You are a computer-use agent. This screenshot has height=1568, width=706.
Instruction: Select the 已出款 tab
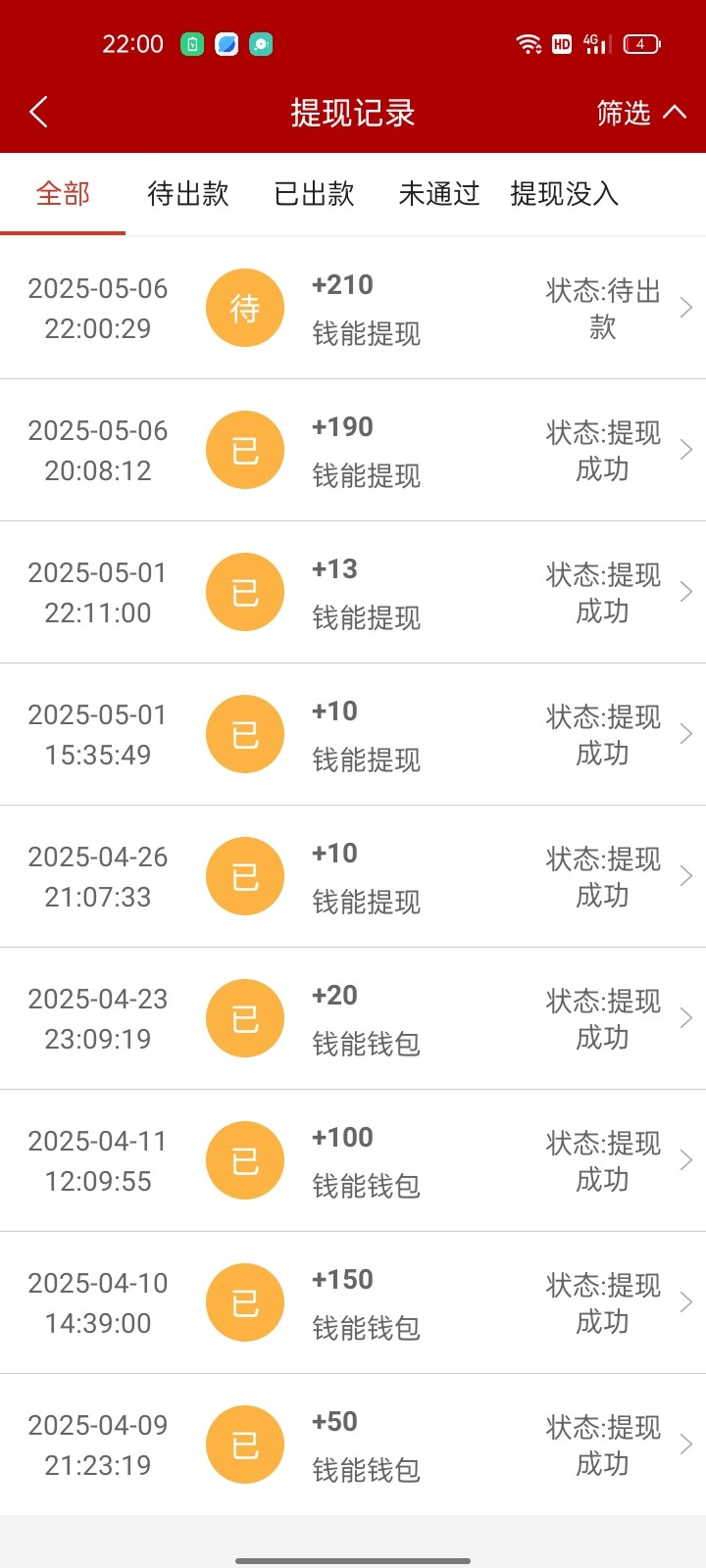pos(314,194)
